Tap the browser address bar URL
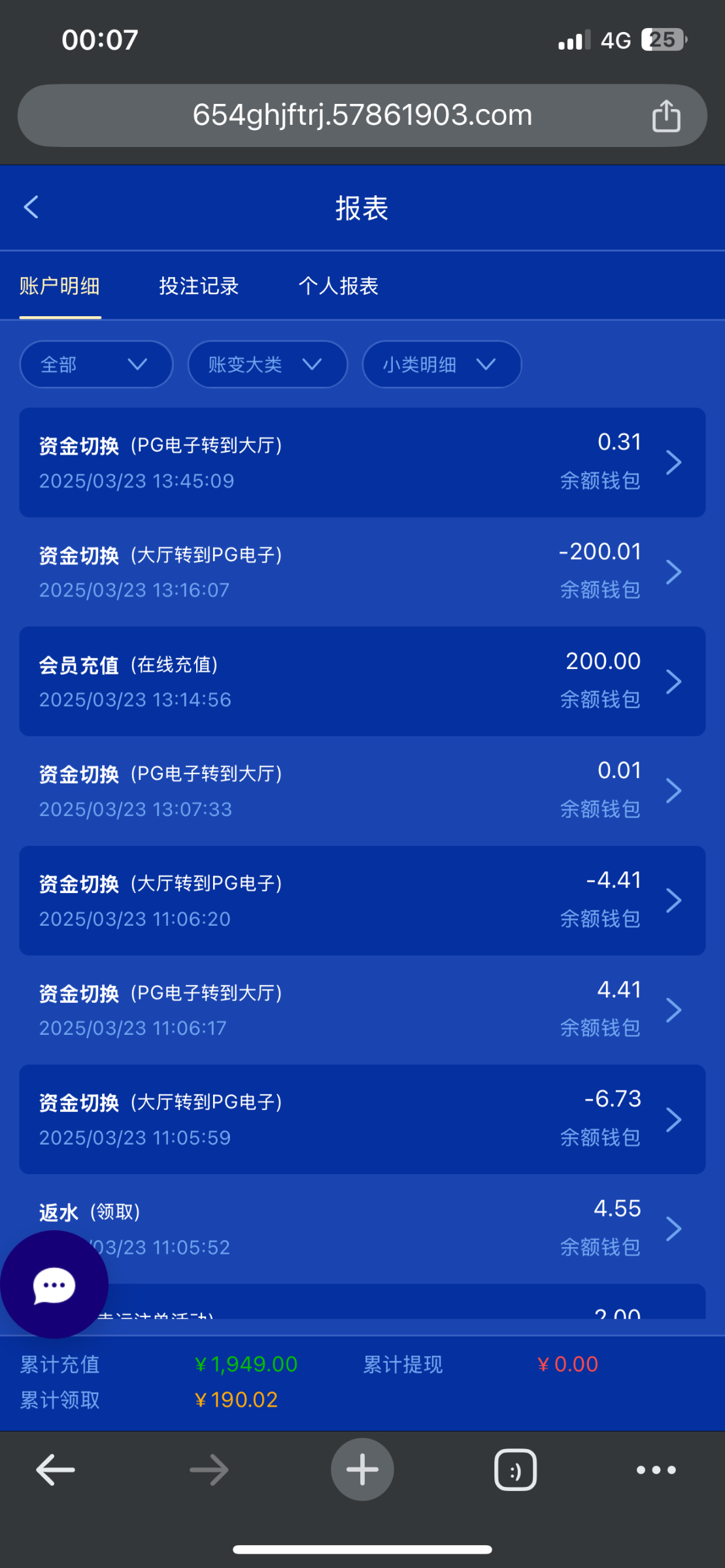The height and width of the screenshot is (1568, 725). [362, 115]
